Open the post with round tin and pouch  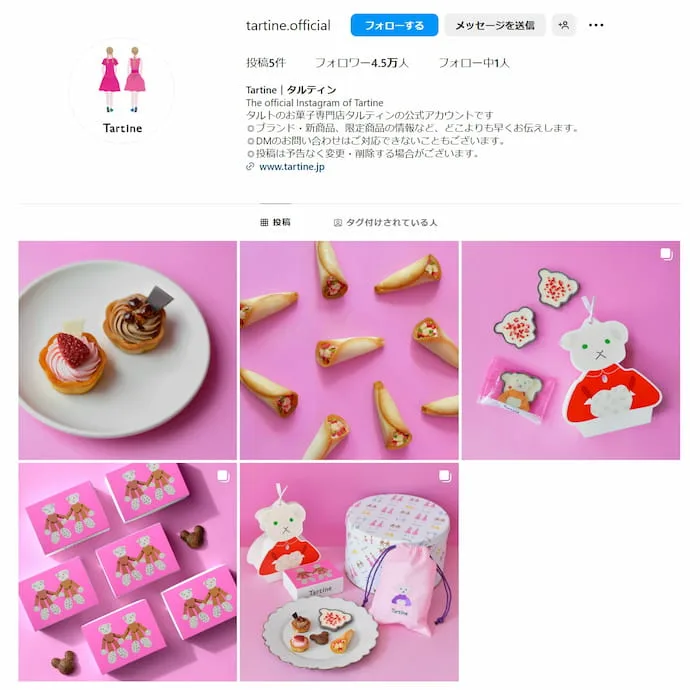coord(348,571)
